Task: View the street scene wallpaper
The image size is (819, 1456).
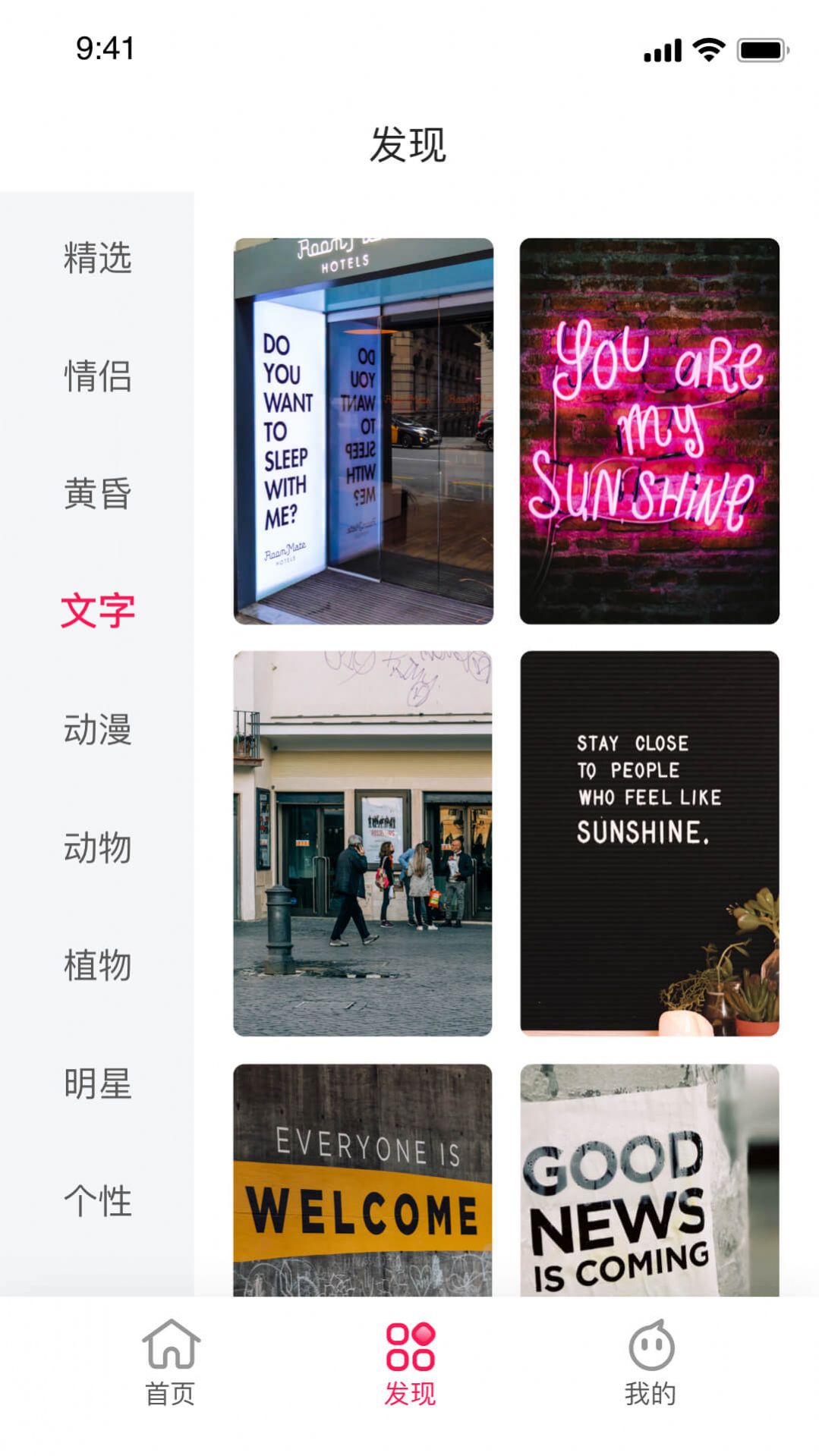Action: tap(363, 843)
